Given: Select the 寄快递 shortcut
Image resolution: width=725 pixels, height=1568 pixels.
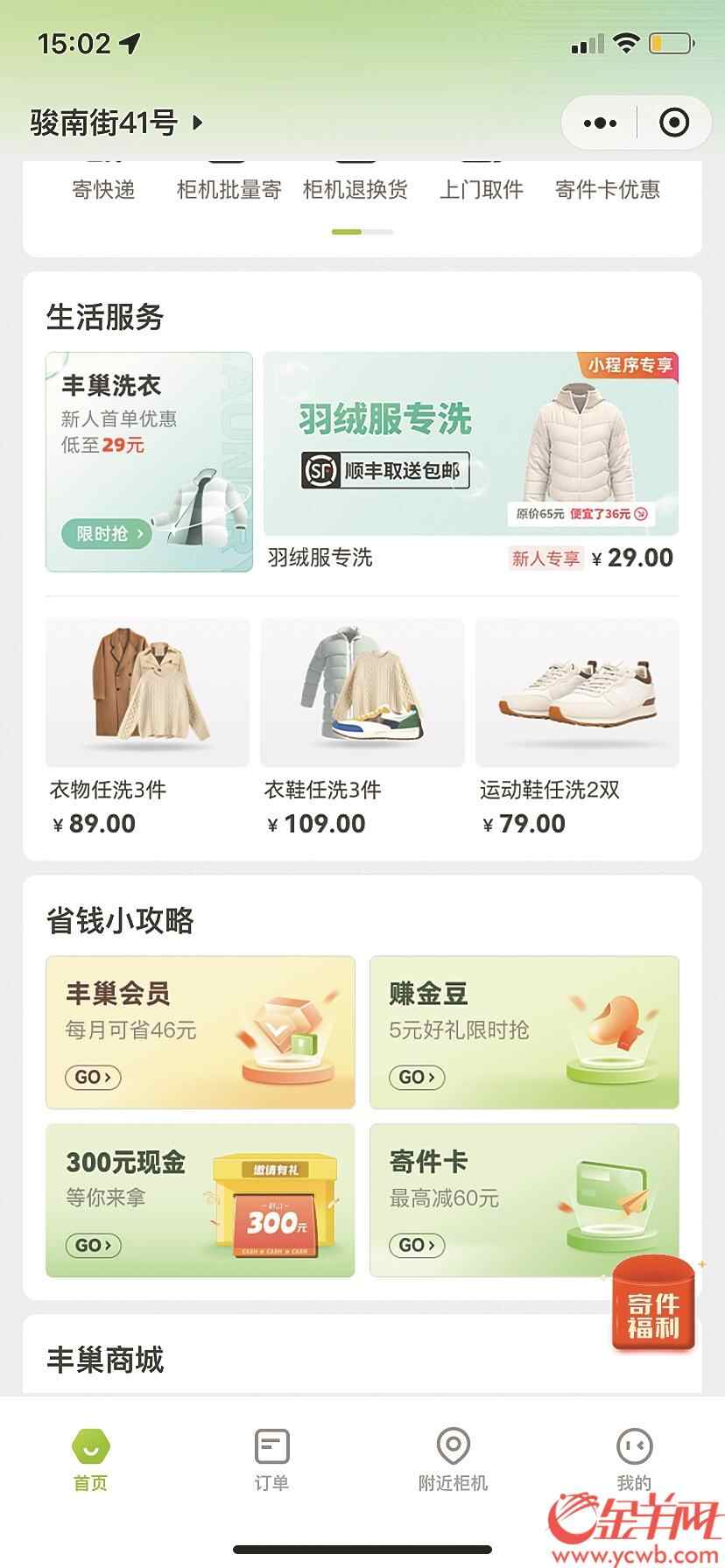Looking at the screenshot, I should click(x=103, y=188).
